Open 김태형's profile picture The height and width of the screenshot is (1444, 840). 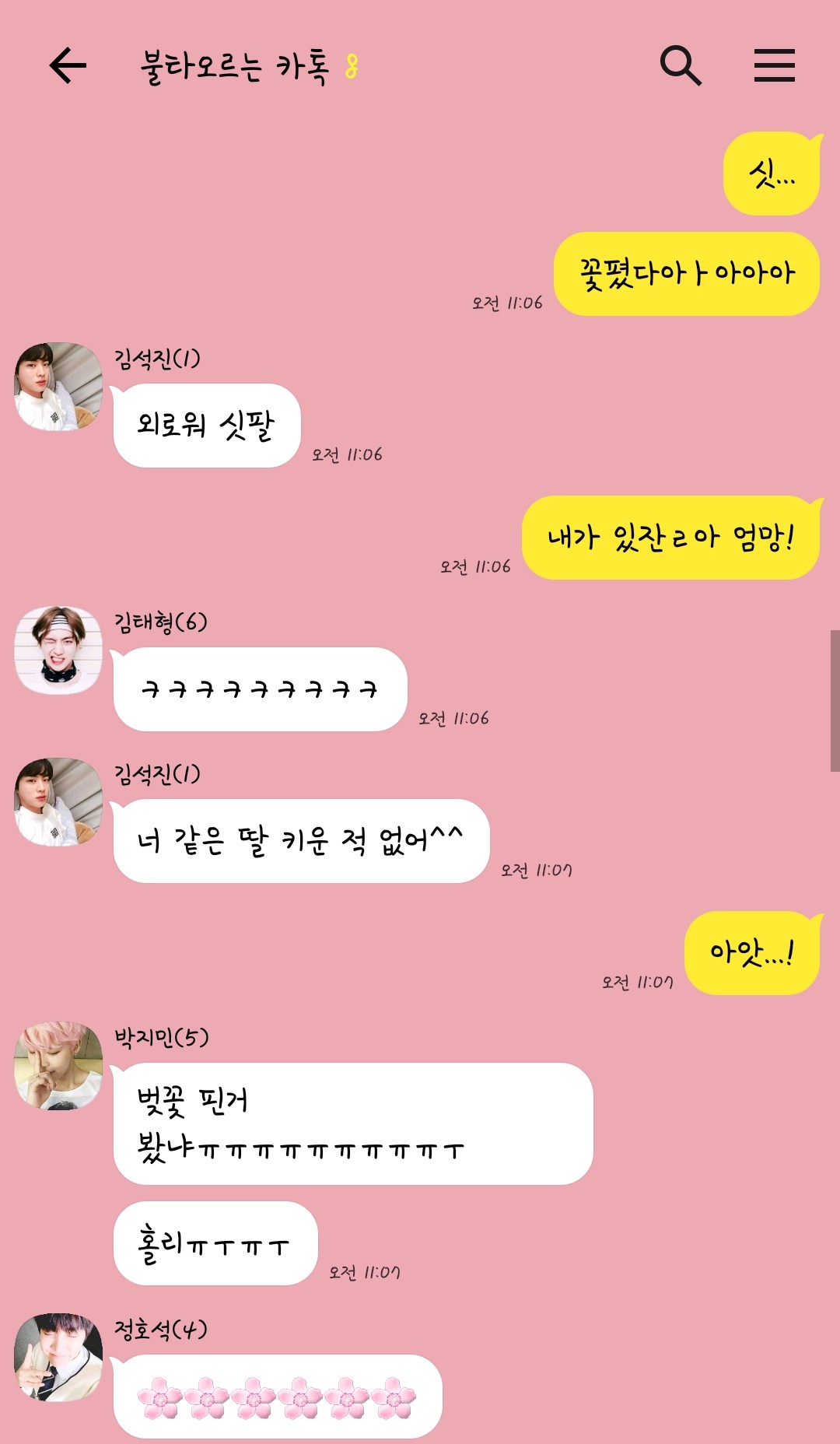(x=58, y=650)
